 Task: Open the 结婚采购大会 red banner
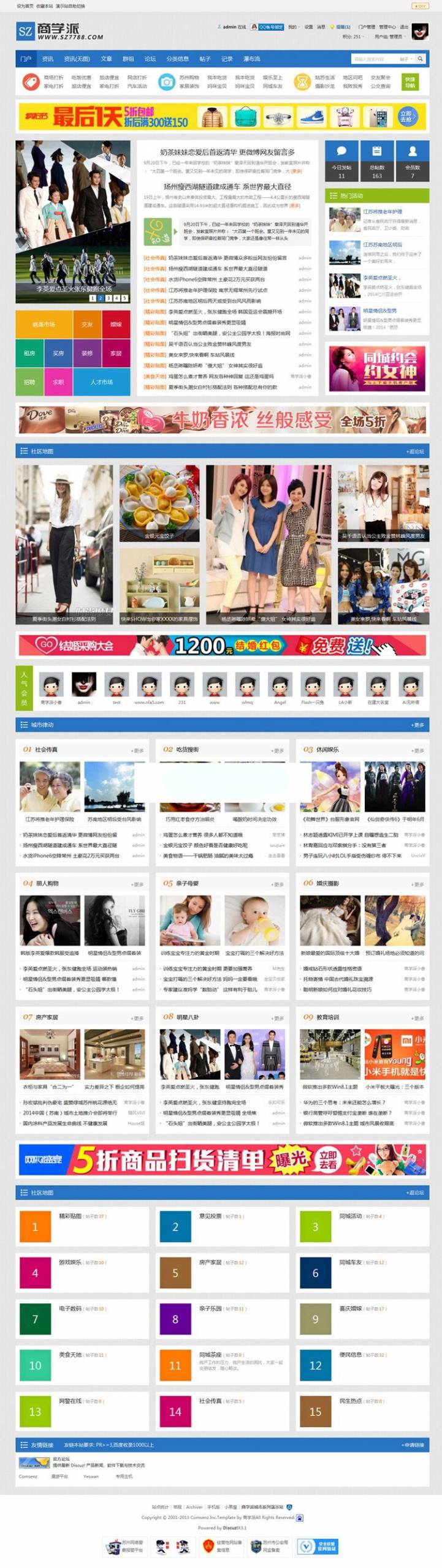(222, 645)
